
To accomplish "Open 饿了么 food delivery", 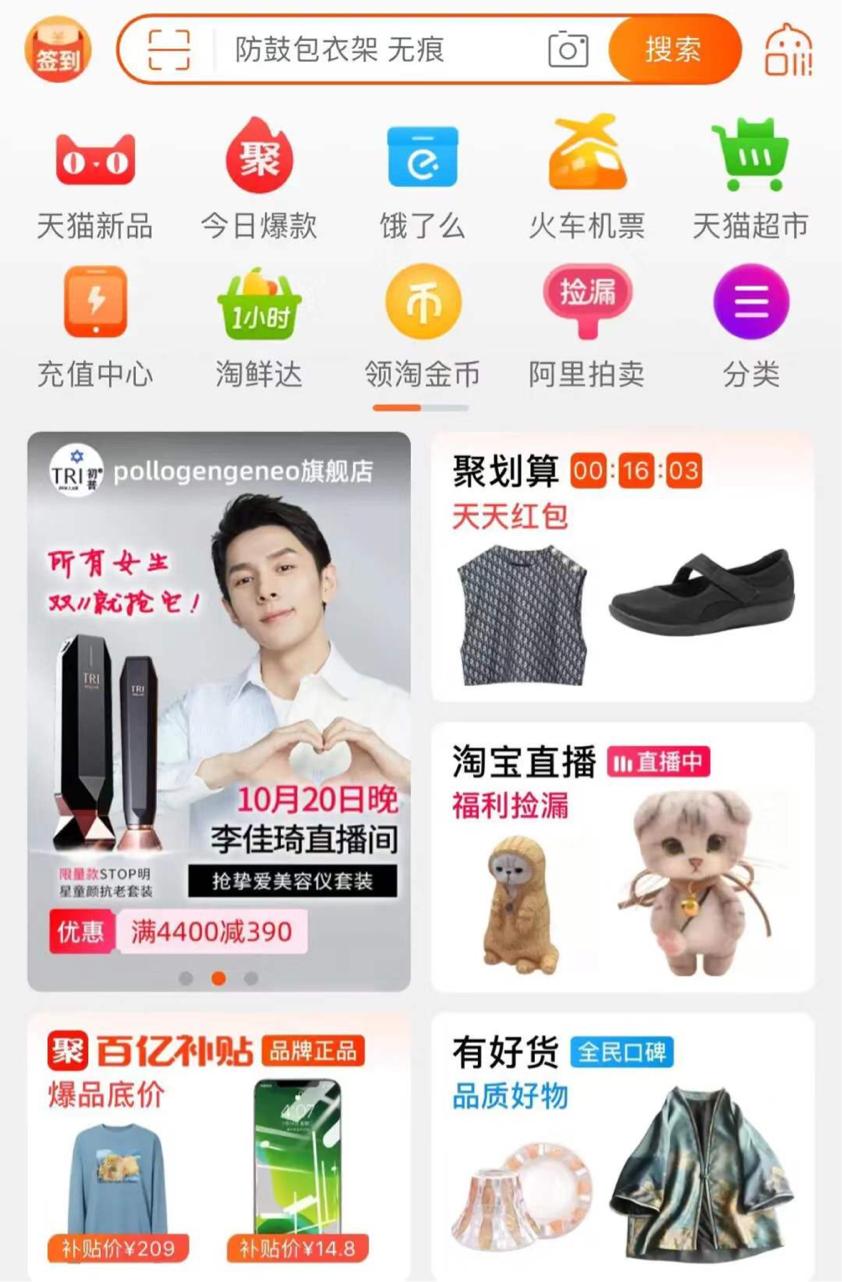I will (x=423, y=157).
